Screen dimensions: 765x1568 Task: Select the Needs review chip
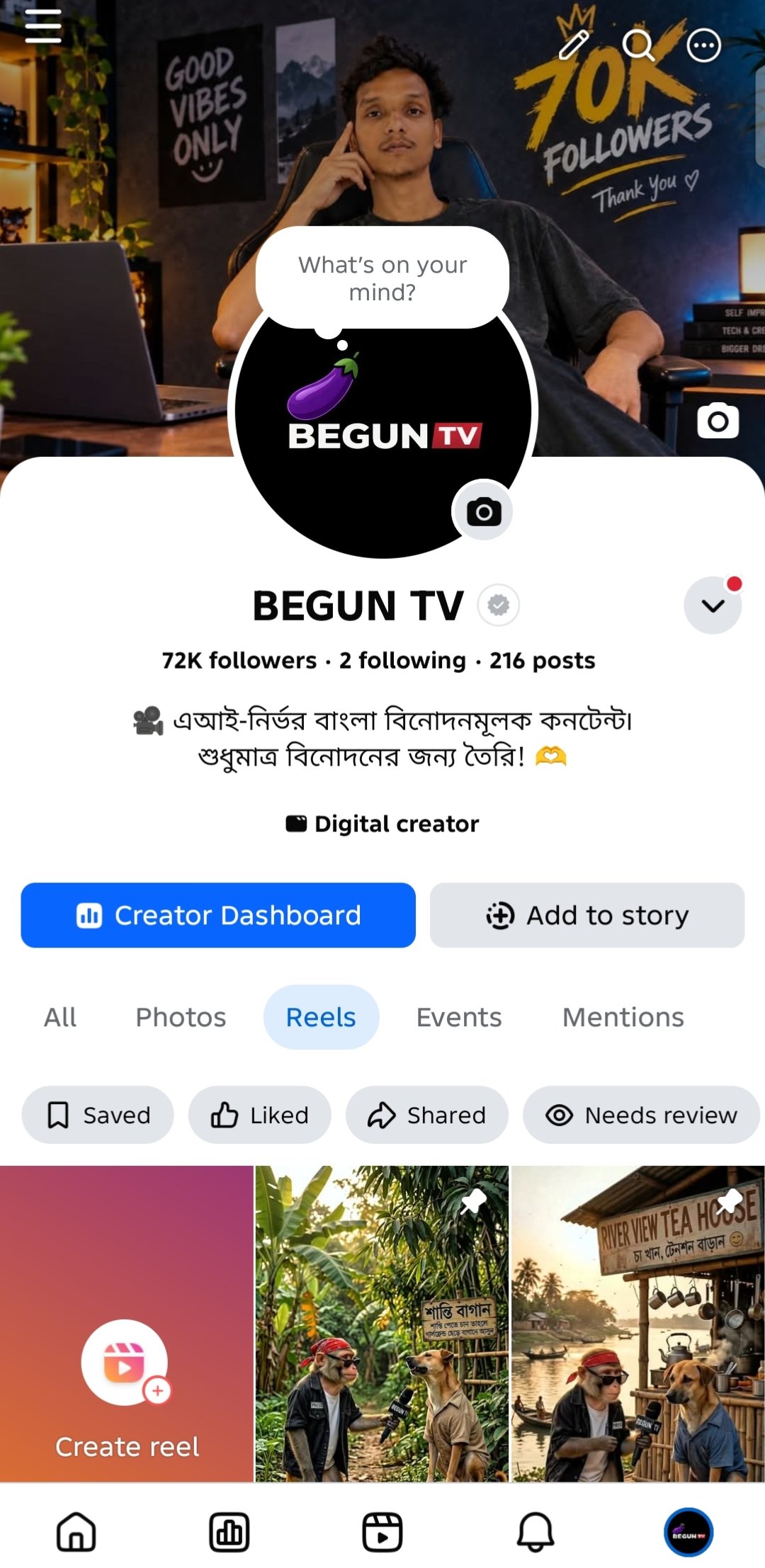pos(641,1115)
